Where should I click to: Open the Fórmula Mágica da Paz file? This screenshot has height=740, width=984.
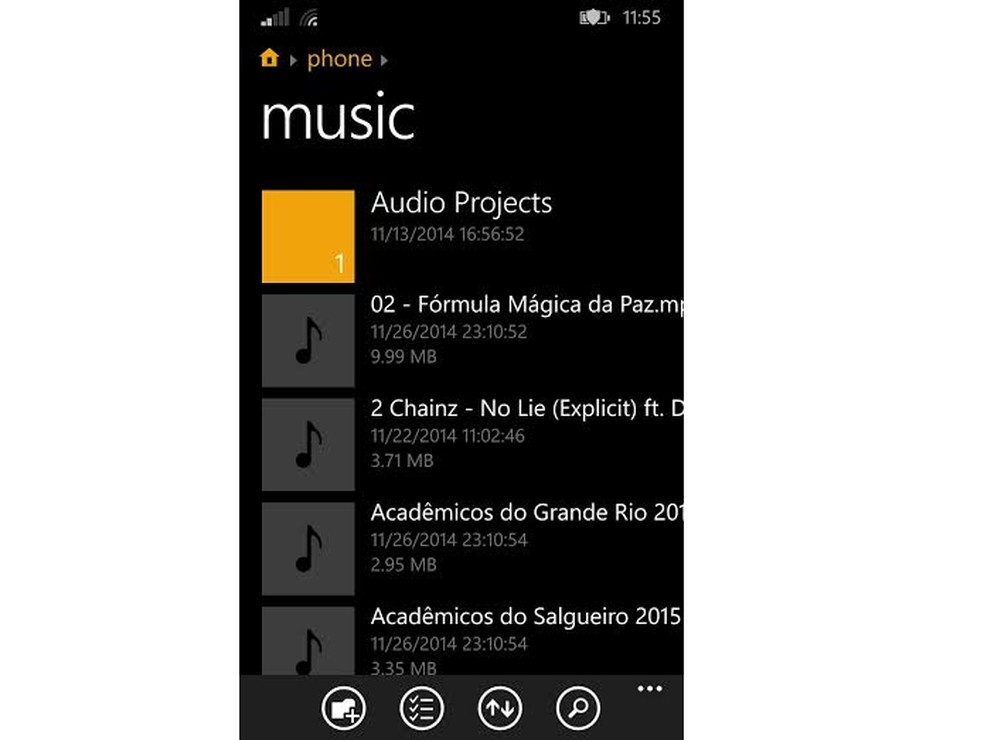[x=525, y=305]
